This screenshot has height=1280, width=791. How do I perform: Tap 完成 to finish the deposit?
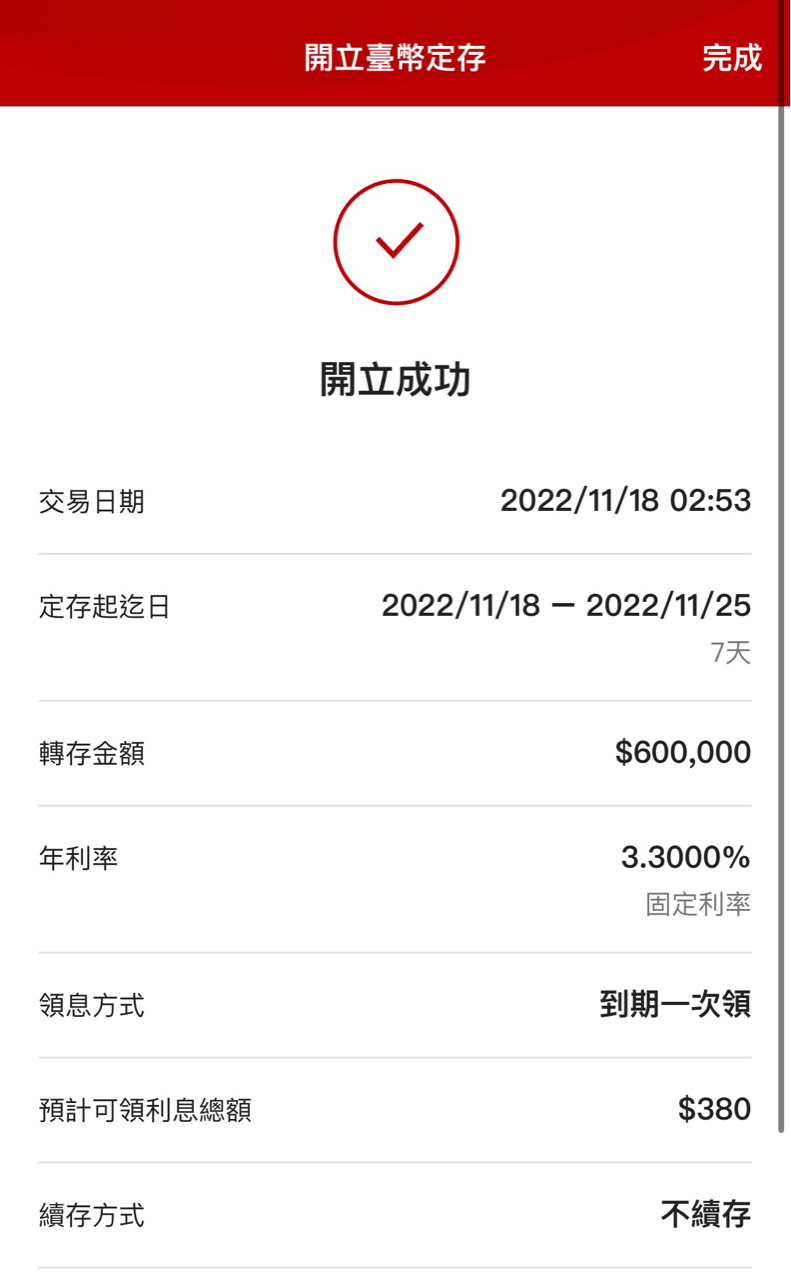click(x=732, y=58)
